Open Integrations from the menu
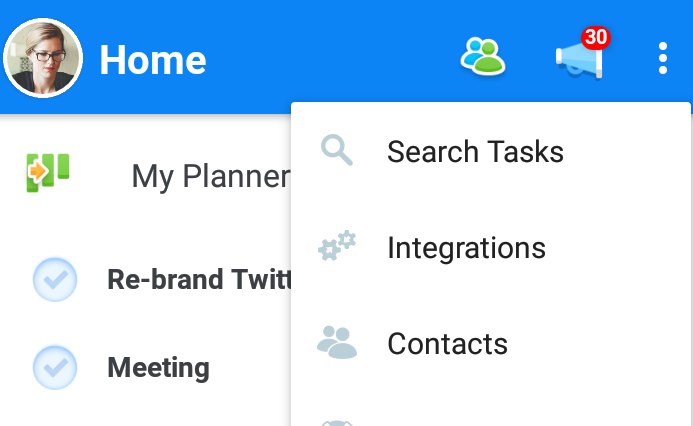Viewport: 693px width, 426px height. [x=466, y=248]
